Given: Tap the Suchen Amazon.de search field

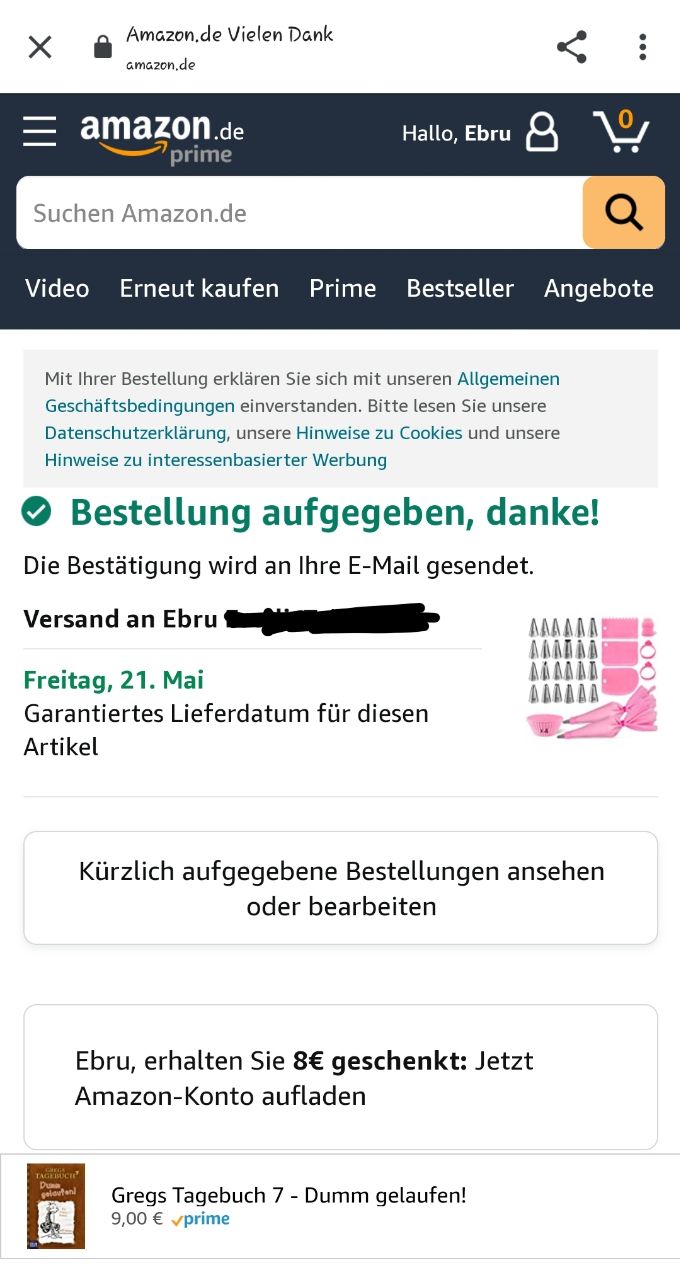Looking at the screenshot, I should click(300, 213).
